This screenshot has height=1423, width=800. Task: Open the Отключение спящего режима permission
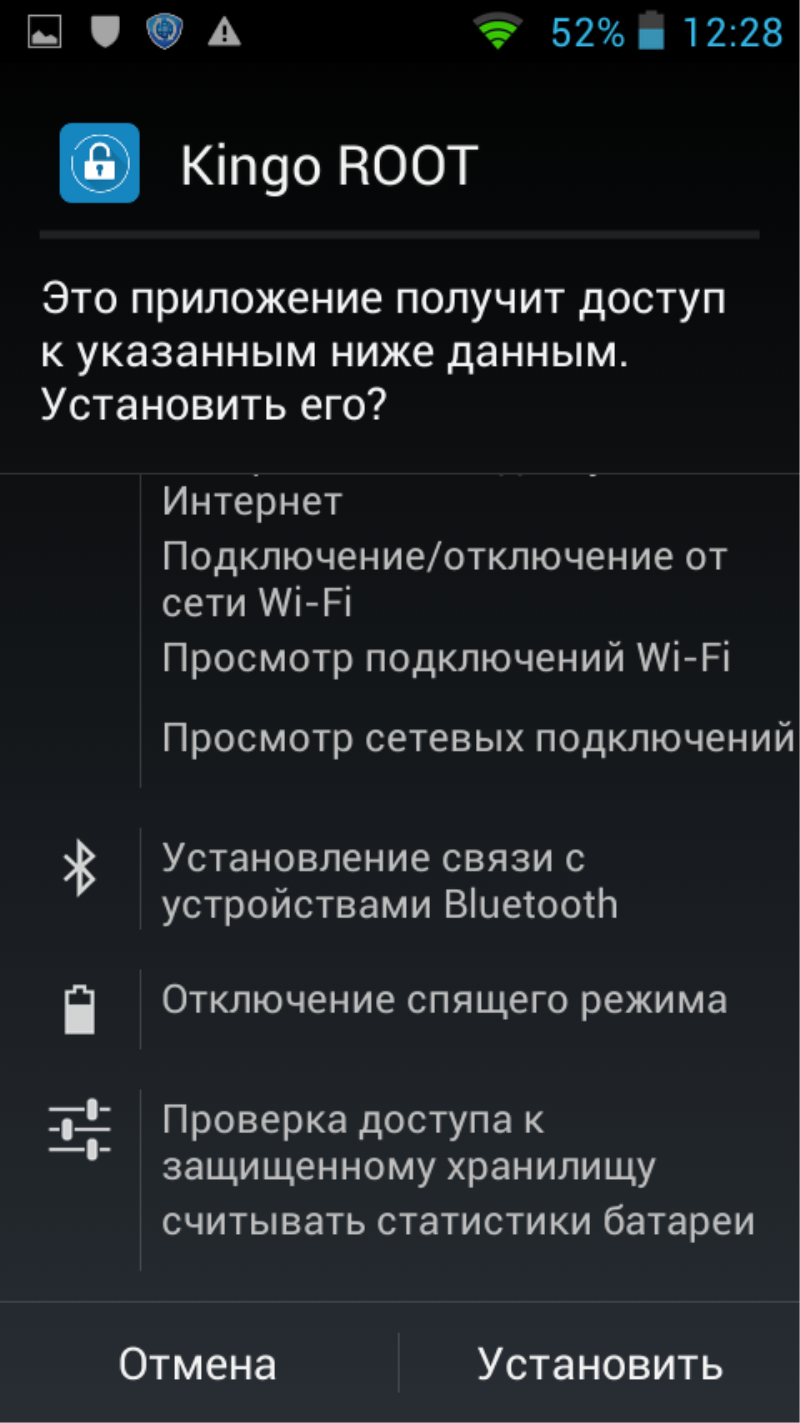click(x=444, y=999)
